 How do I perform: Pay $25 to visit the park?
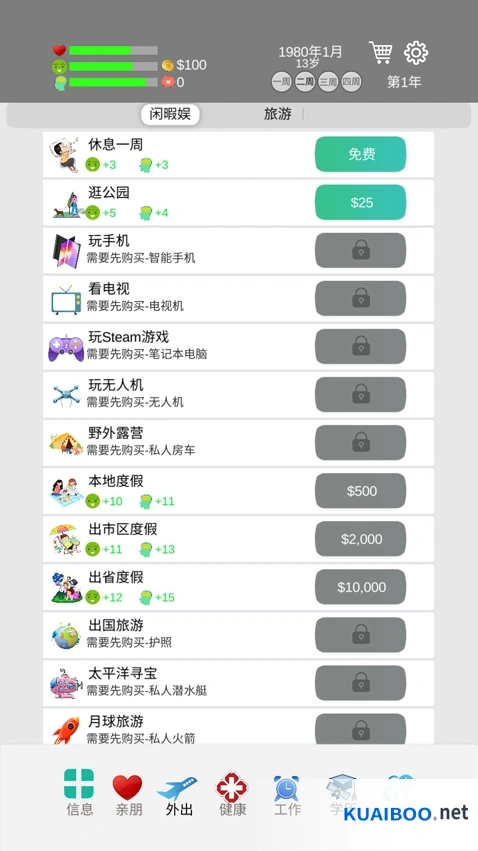pos(360,202)
